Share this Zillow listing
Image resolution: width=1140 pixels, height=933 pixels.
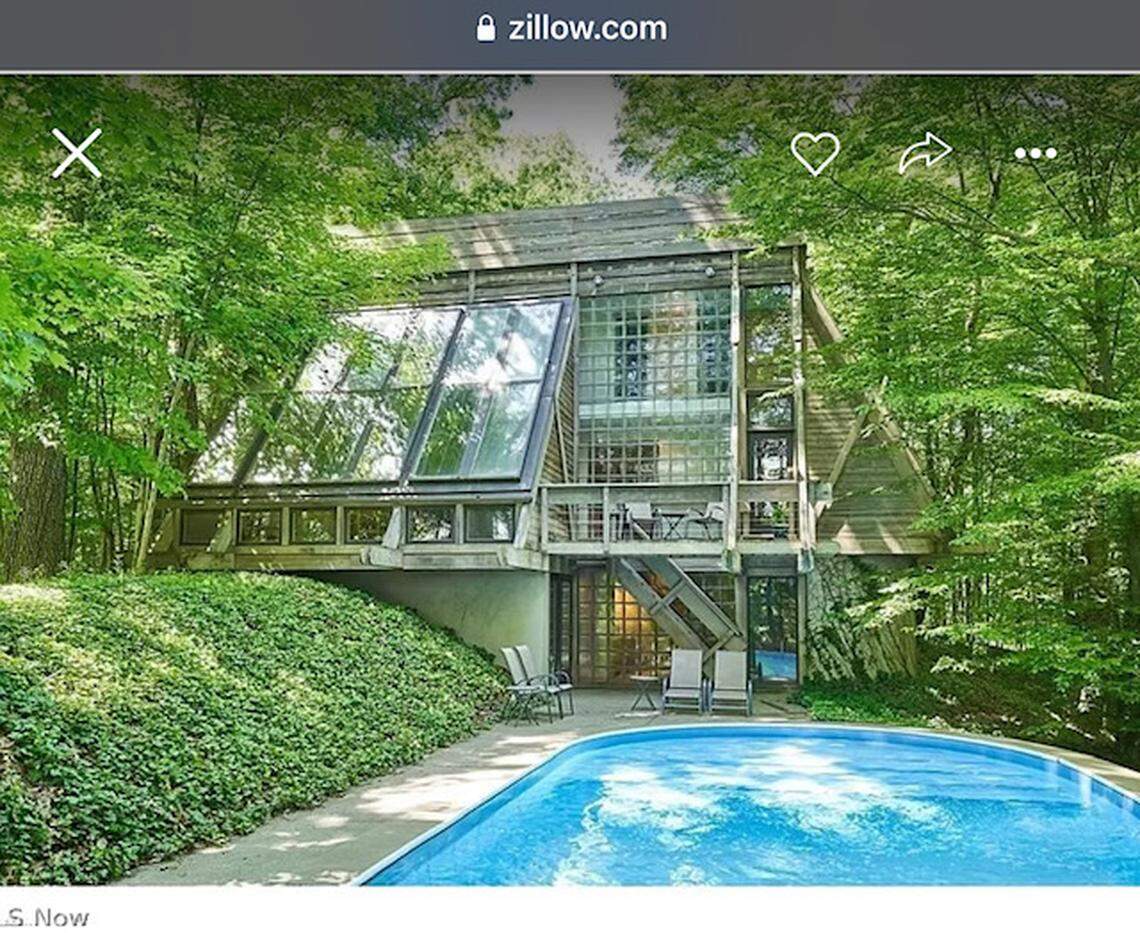[923, 153]
